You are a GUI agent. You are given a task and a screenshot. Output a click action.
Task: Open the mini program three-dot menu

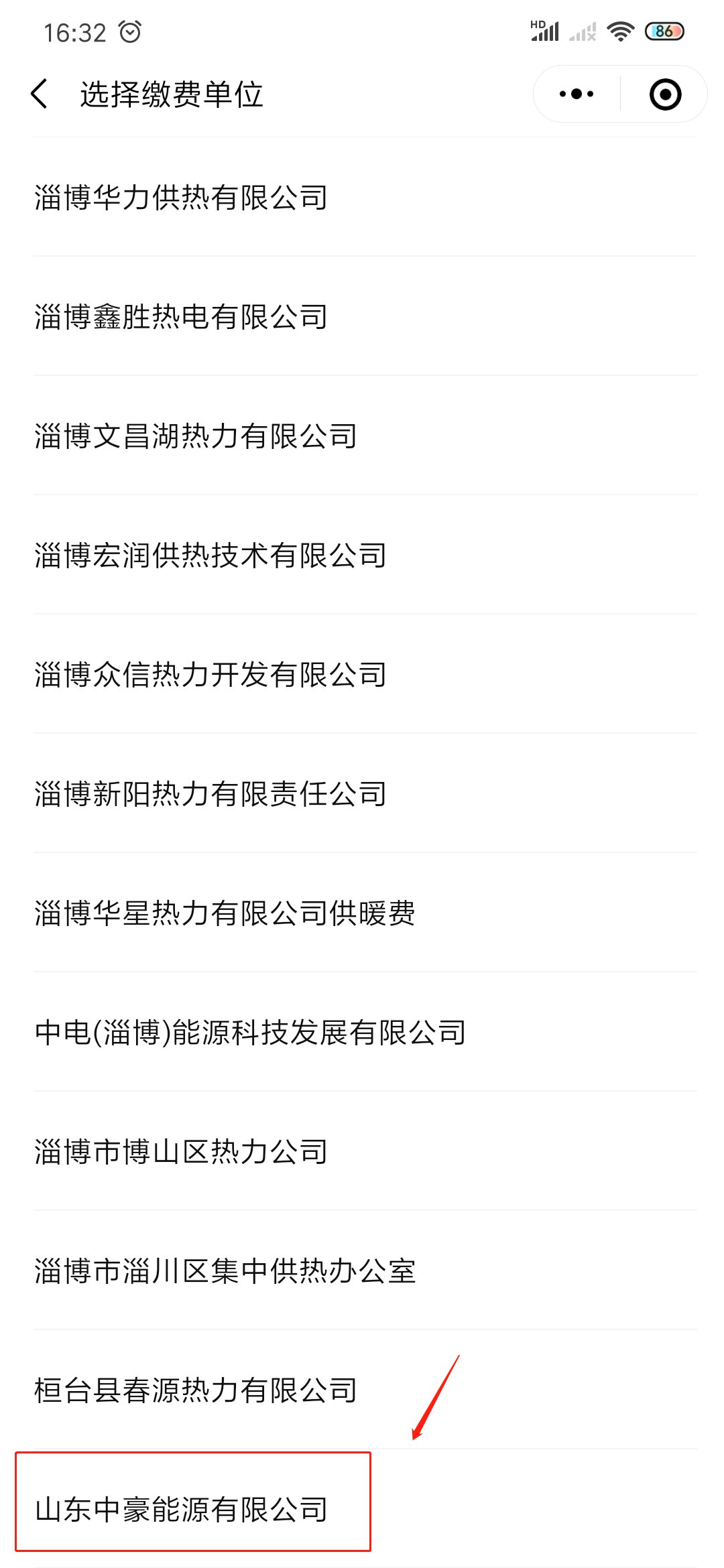pyautogui.click(x=577, y=94)
